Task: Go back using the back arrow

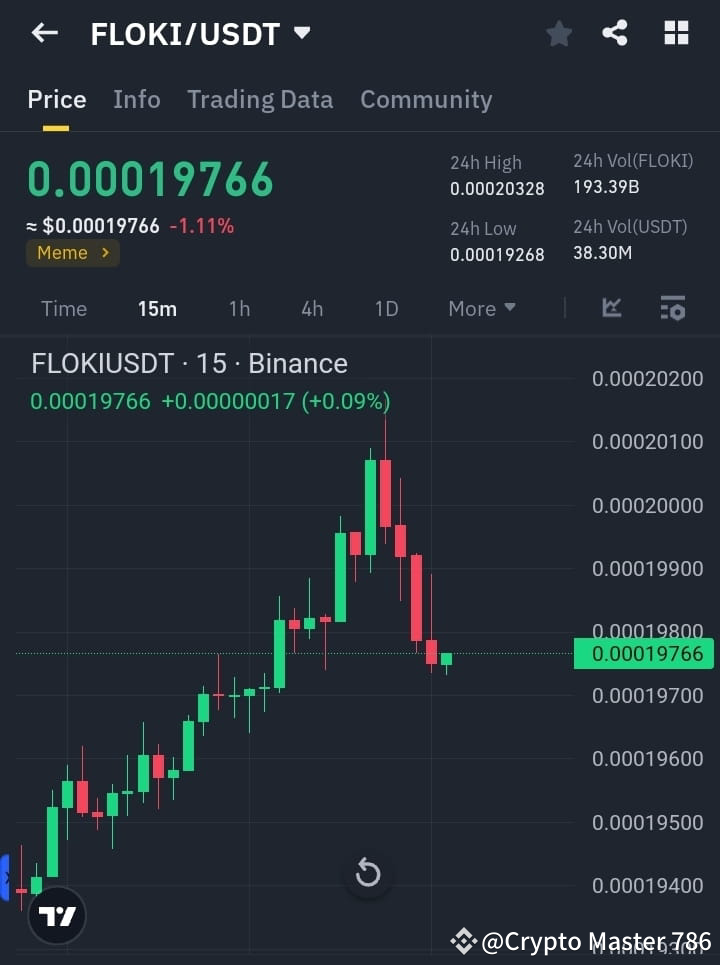Action: [x=44, y=33]
